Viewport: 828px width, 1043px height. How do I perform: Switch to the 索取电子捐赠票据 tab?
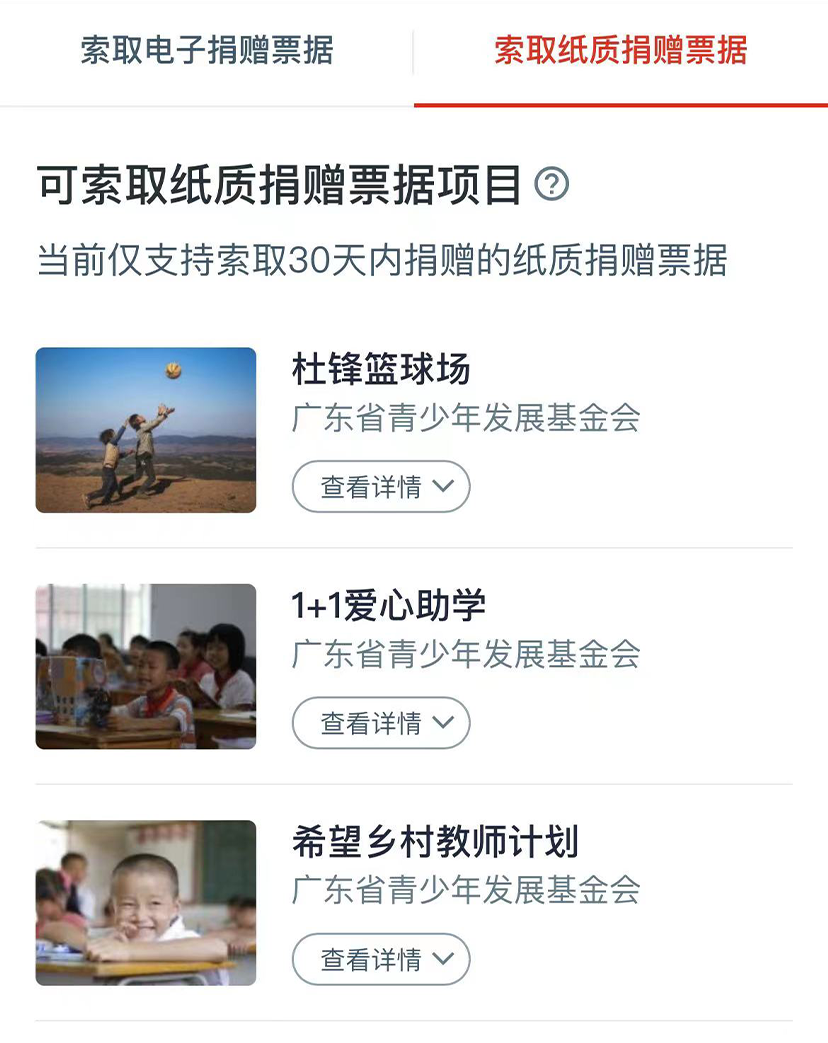[207, 51]
